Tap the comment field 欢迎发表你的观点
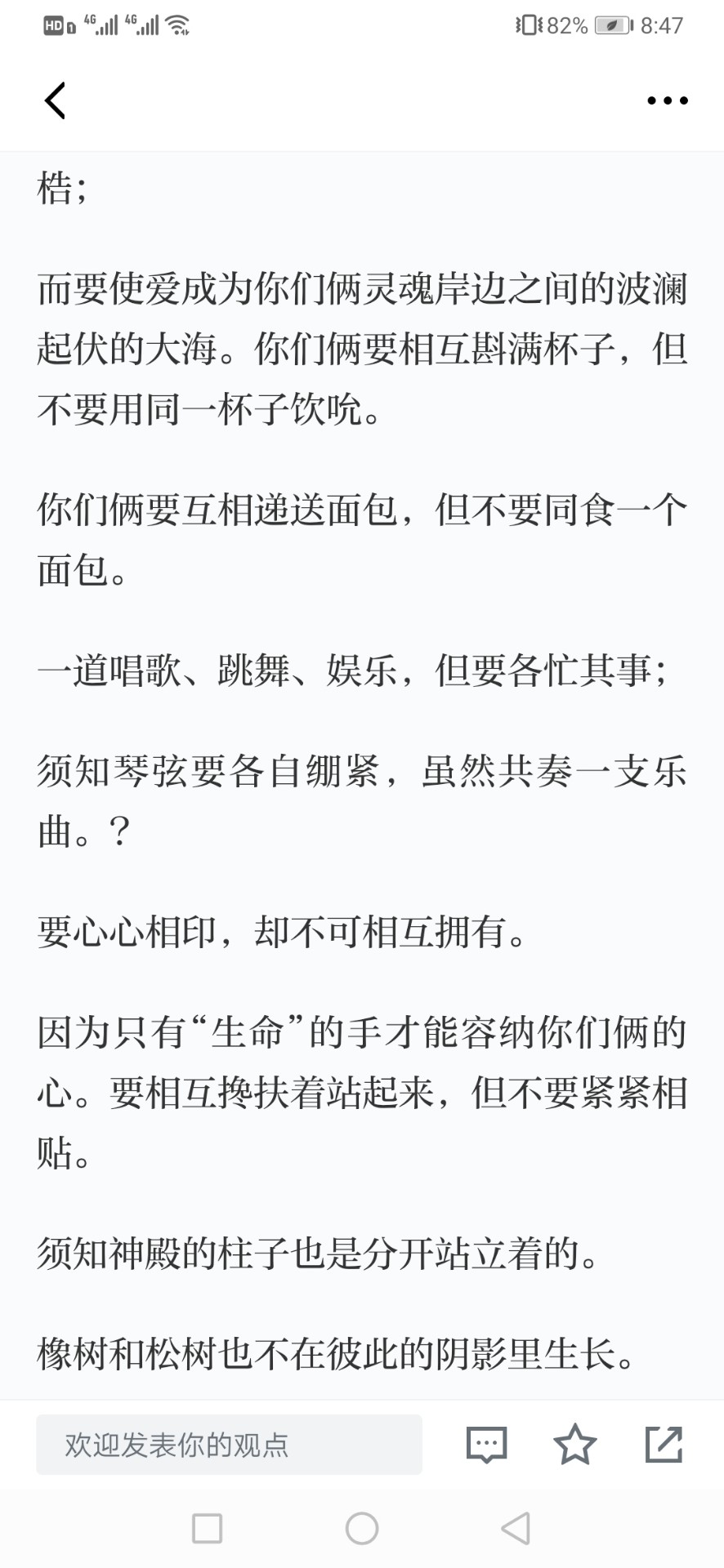 [x=229, y=1445]
